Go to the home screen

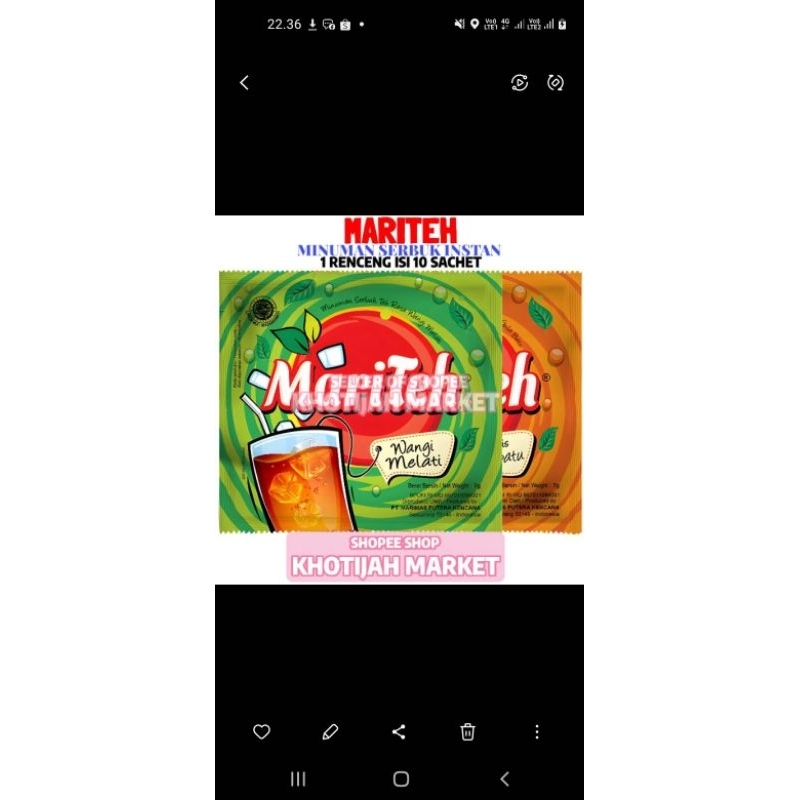pos(400,779)
